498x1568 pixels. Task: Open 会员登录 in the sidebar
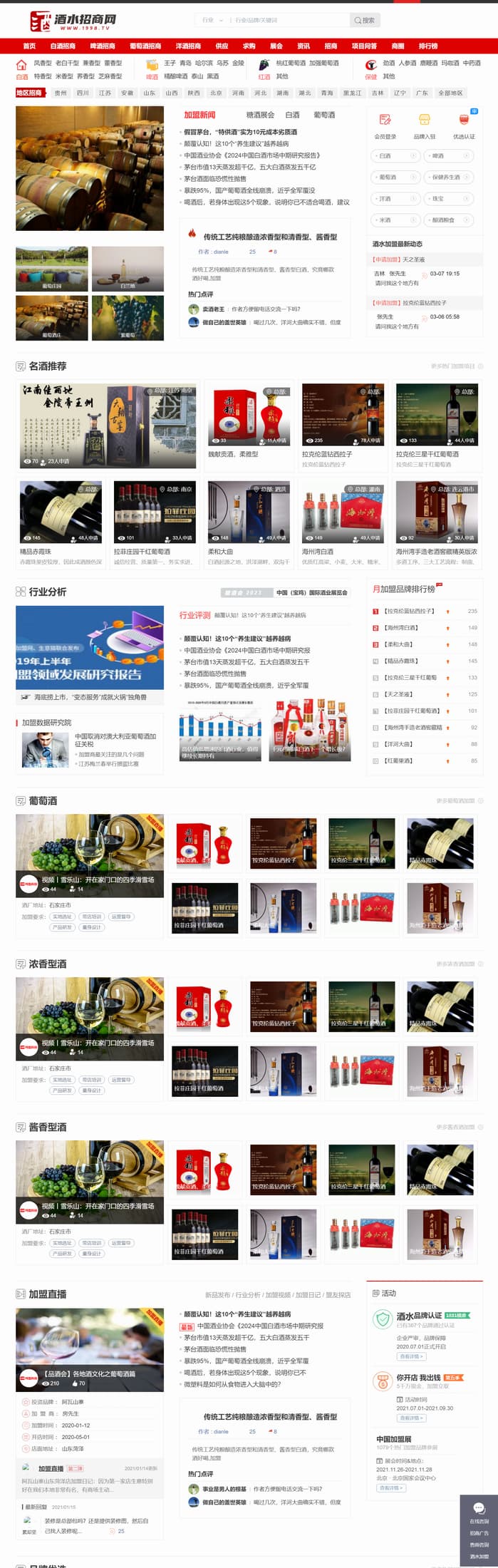(x=385, y=125)
